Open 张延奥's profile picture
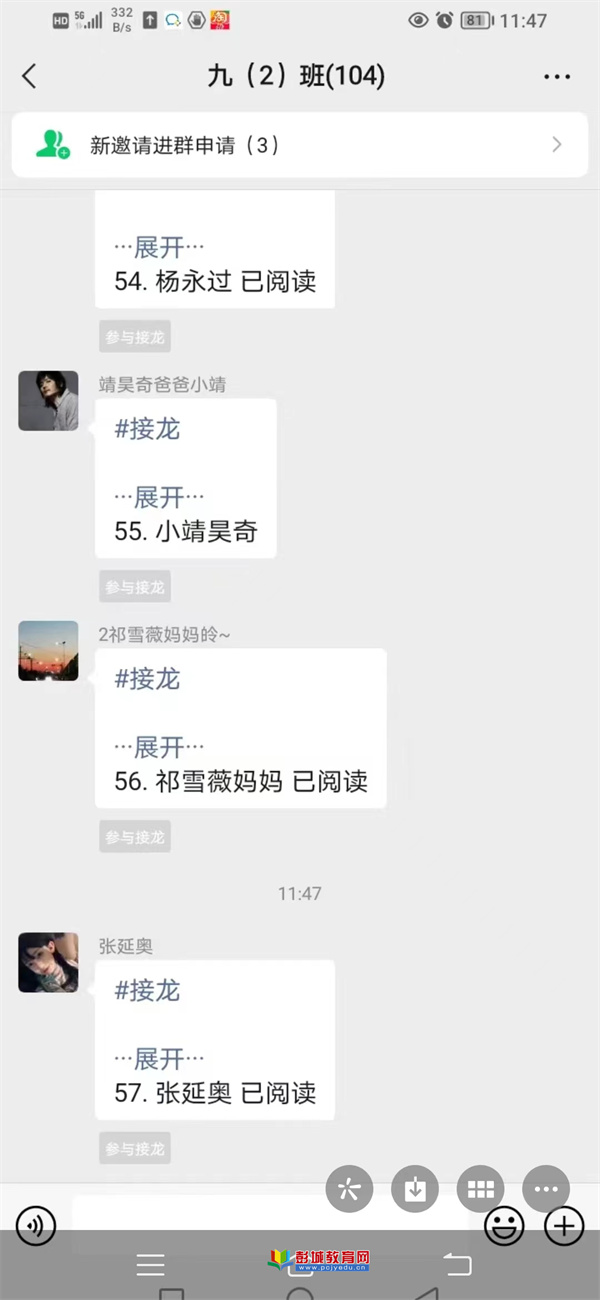 (x=48, y=963)
